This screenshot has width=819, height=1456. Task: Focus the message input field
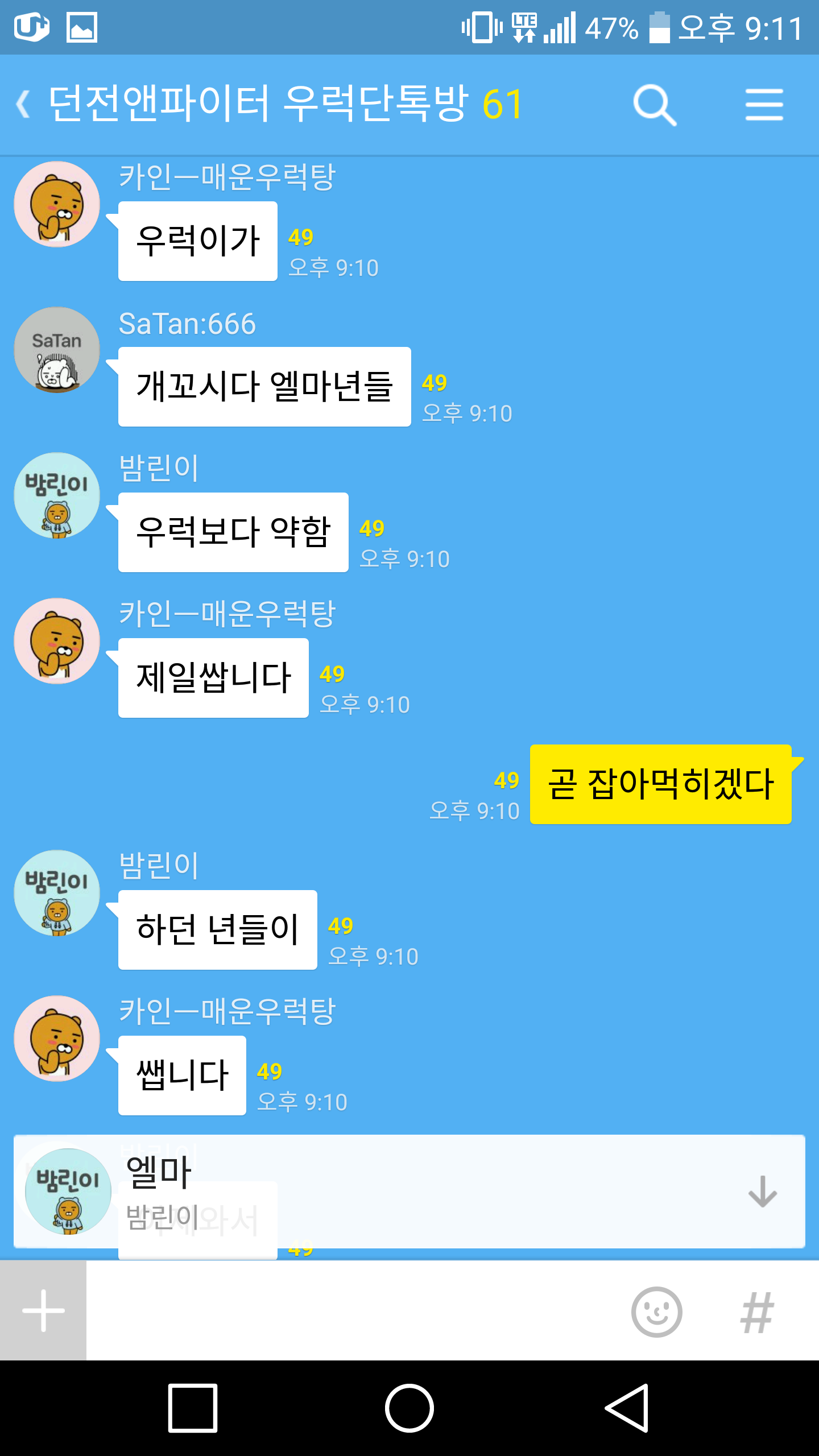point(353,1310)
